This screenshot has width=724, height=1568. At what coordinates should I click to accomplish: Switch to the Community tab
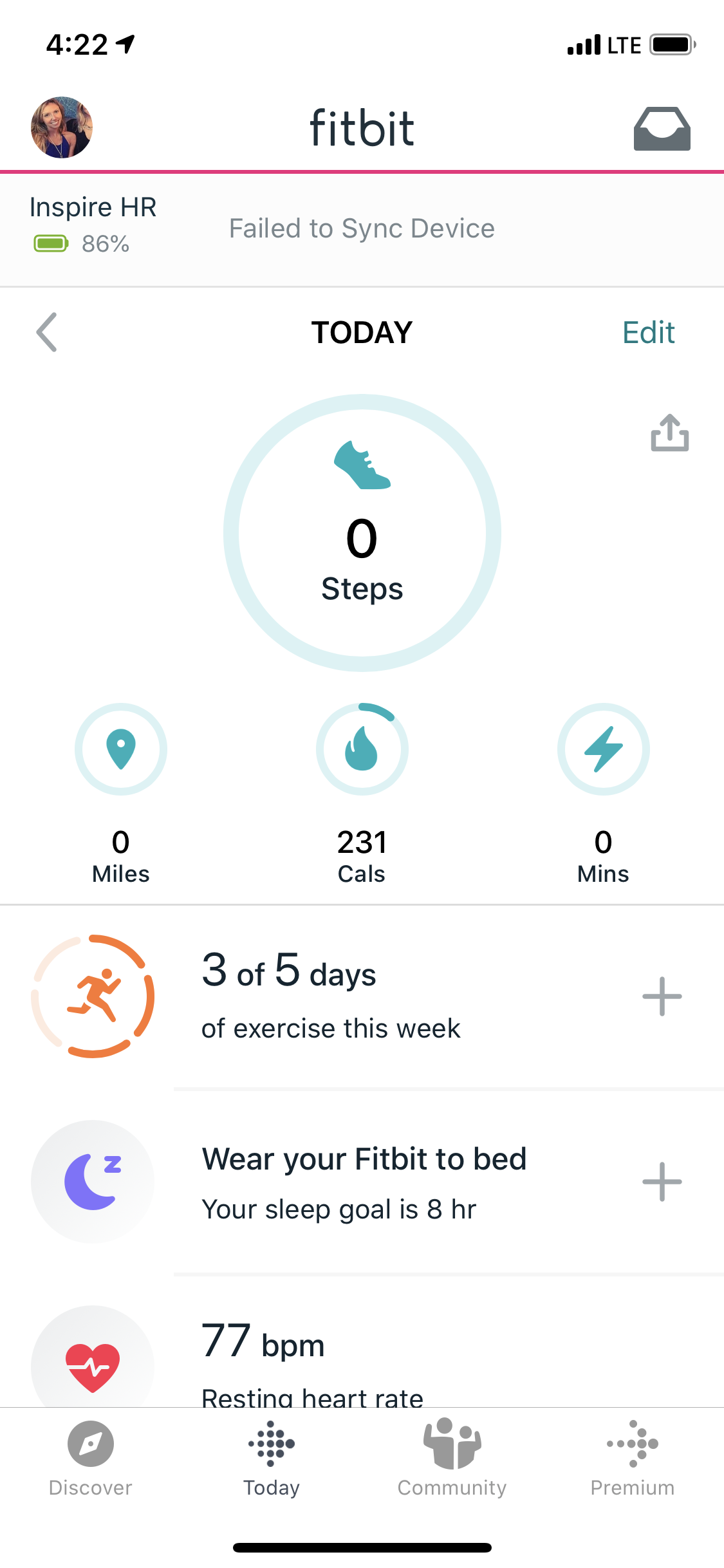[x=452, y=1459]
